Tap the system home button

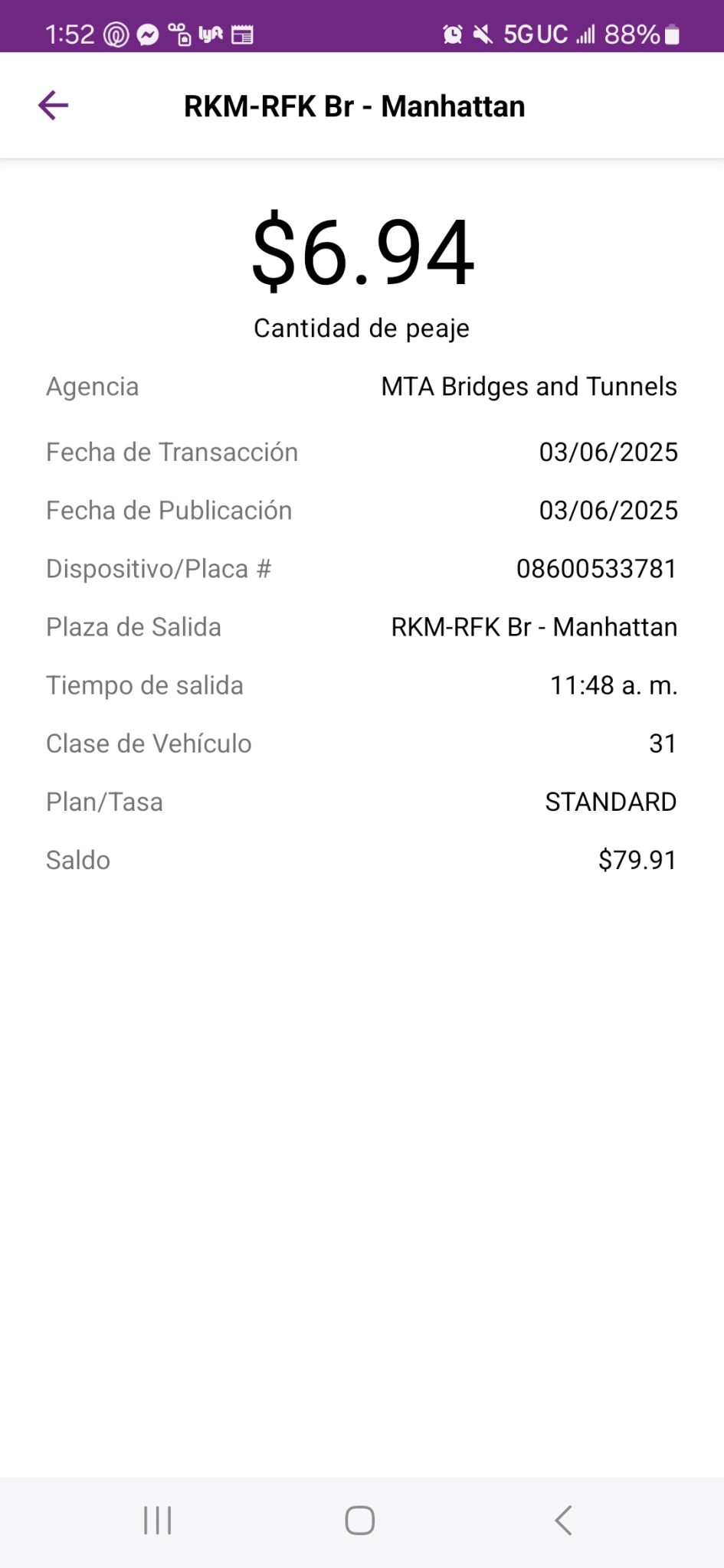point(360,1521)
